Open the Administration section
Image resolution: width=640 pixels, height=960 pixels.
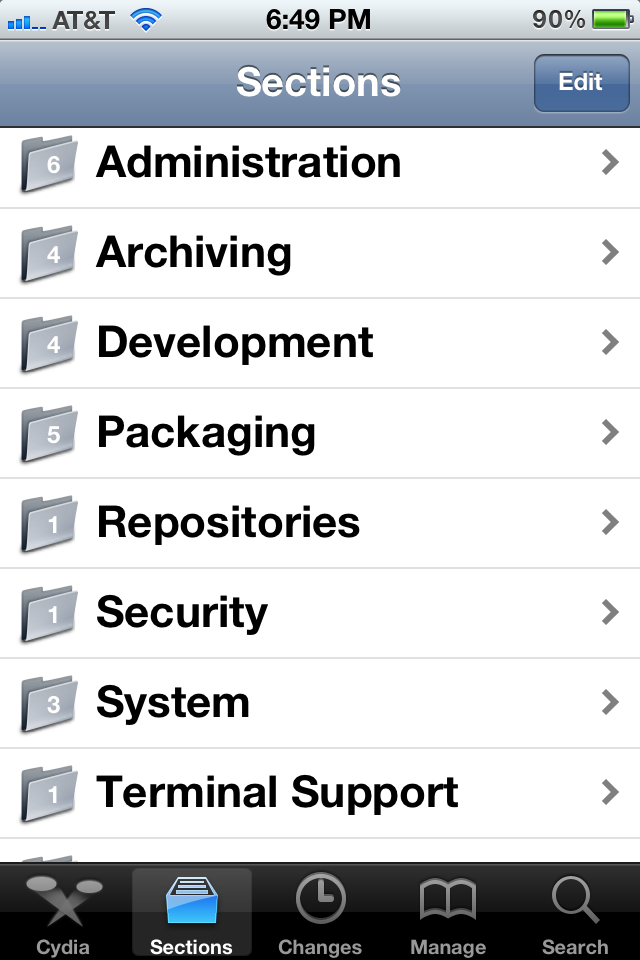point(320,164)
